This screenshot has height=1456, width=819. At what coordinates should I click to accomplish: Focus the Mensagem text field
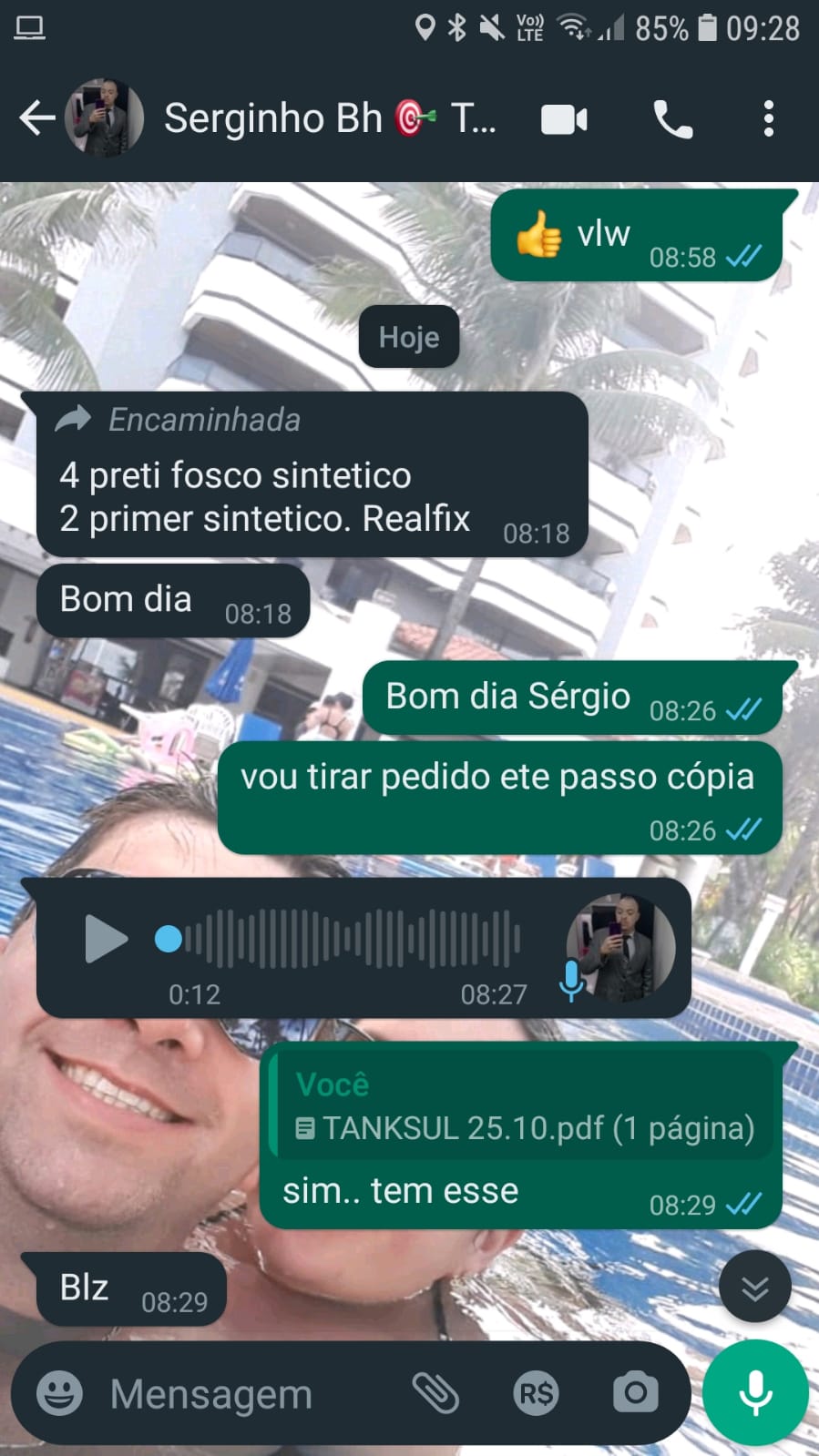coord(246,1394)
